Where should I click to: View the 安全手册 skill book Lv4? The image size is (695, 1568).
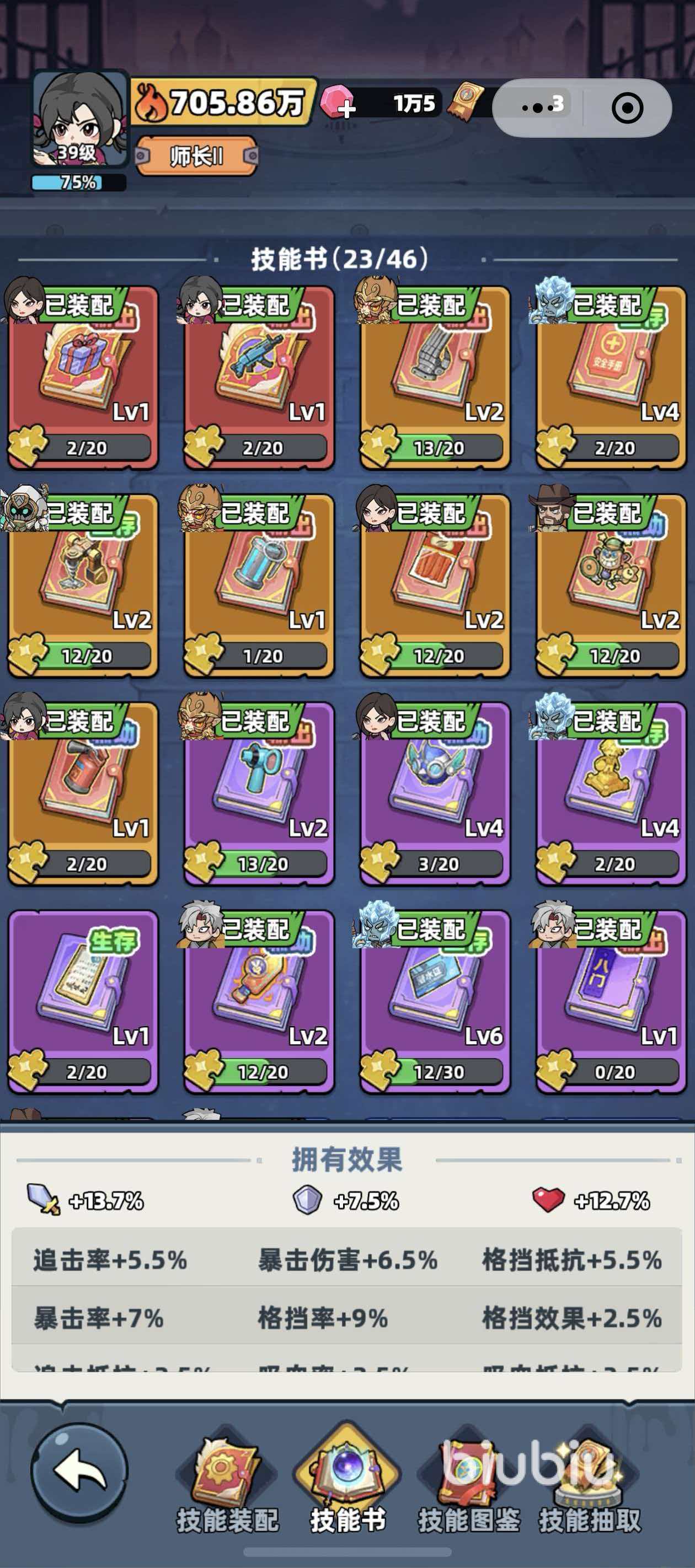[x=611, y=378]
